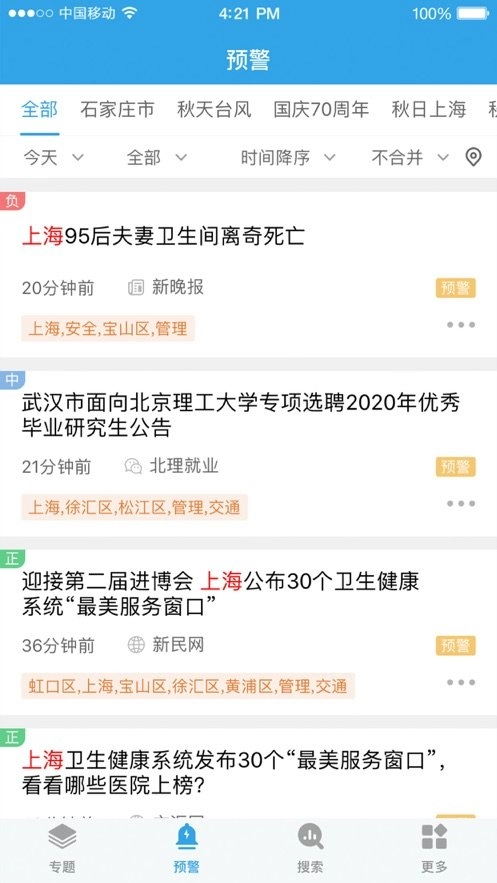
Task: Open article 上海95后夫妻卫生间离奇死亡
Action: click(x=163, y=237)
